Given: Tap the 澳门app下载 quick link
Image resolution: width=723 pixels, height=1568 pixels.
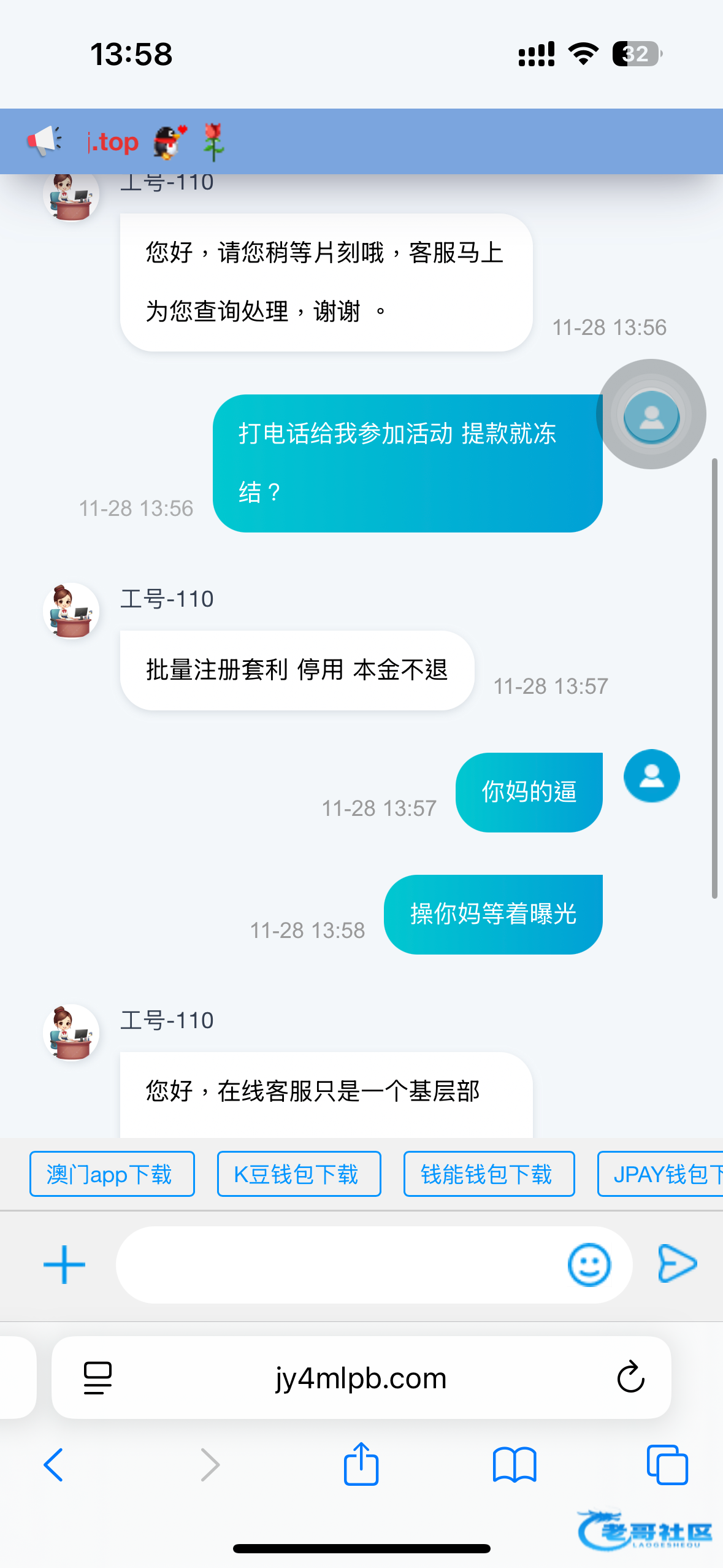Looking at the screenshot, I should tap(112, 1174).
